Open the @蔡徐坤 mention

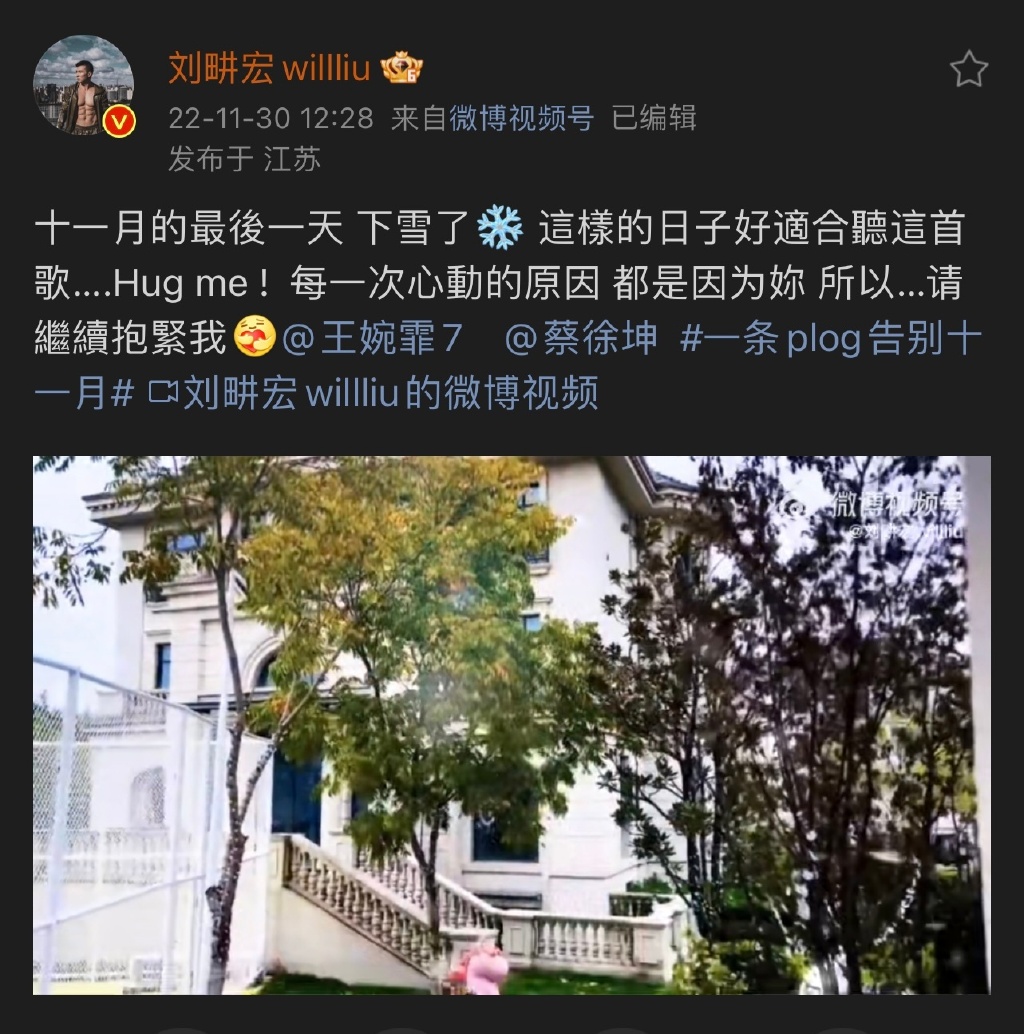[581, 339]
